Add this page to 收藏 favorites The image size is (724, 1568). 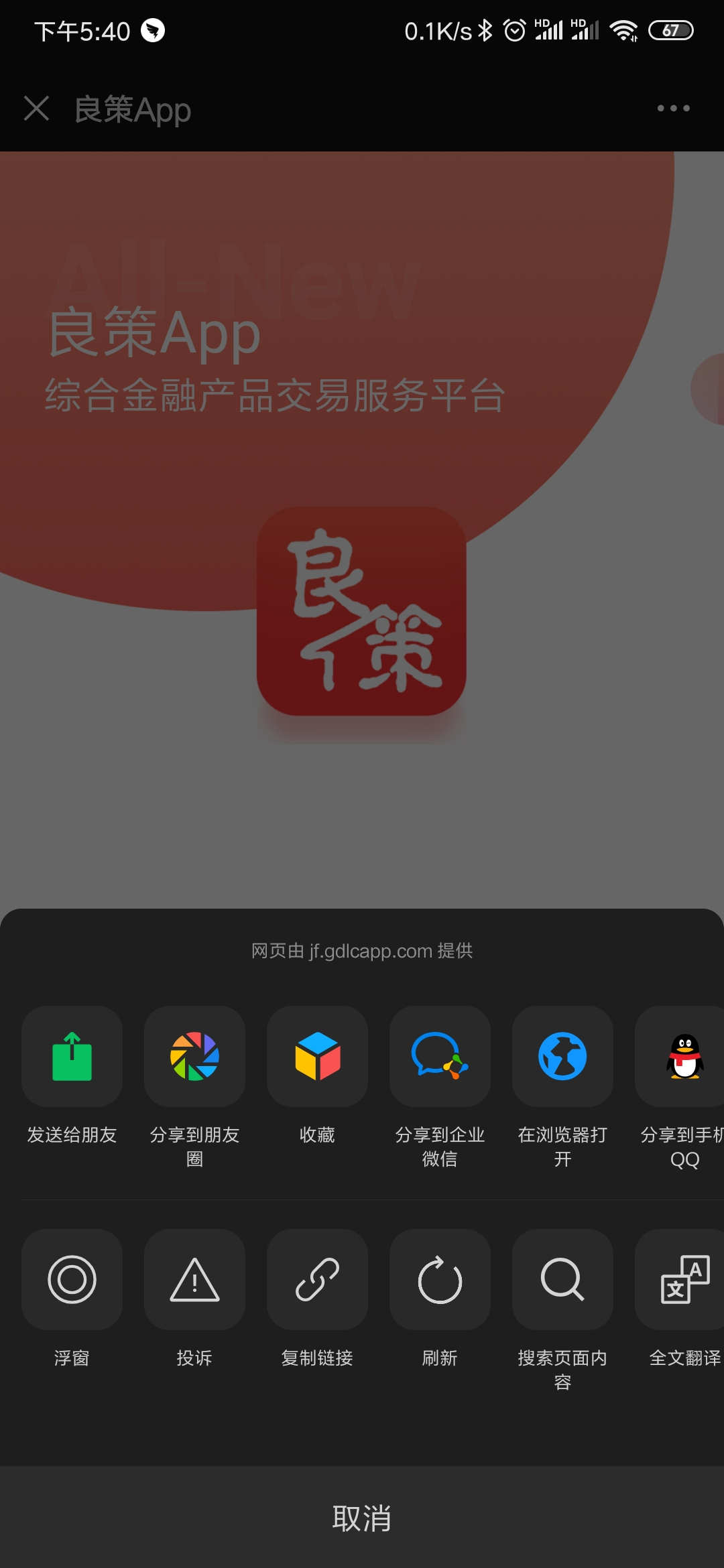[x=317, y=1056]
